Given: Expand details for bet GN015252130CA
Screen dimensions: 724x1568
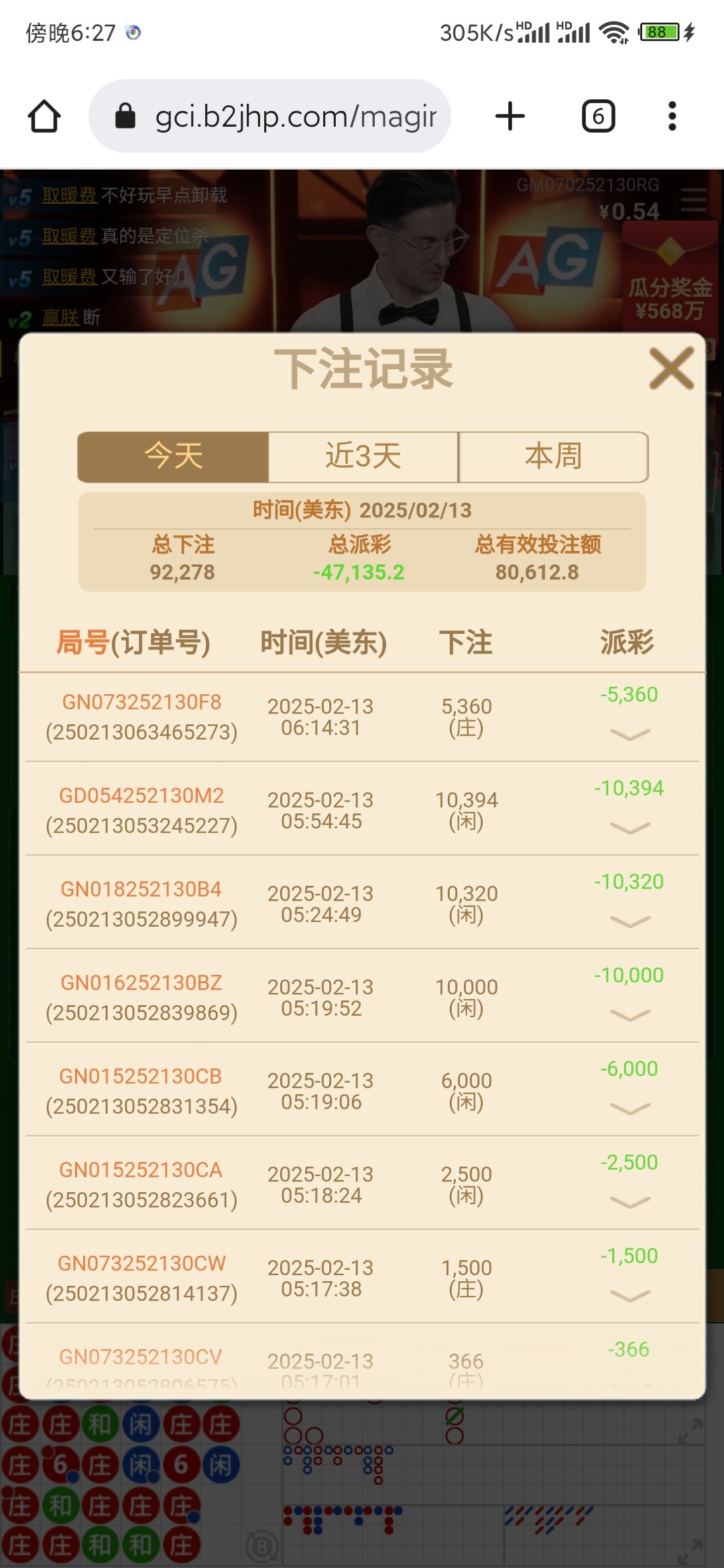Looking at the screenshot, I should (x=629, y=1203).
